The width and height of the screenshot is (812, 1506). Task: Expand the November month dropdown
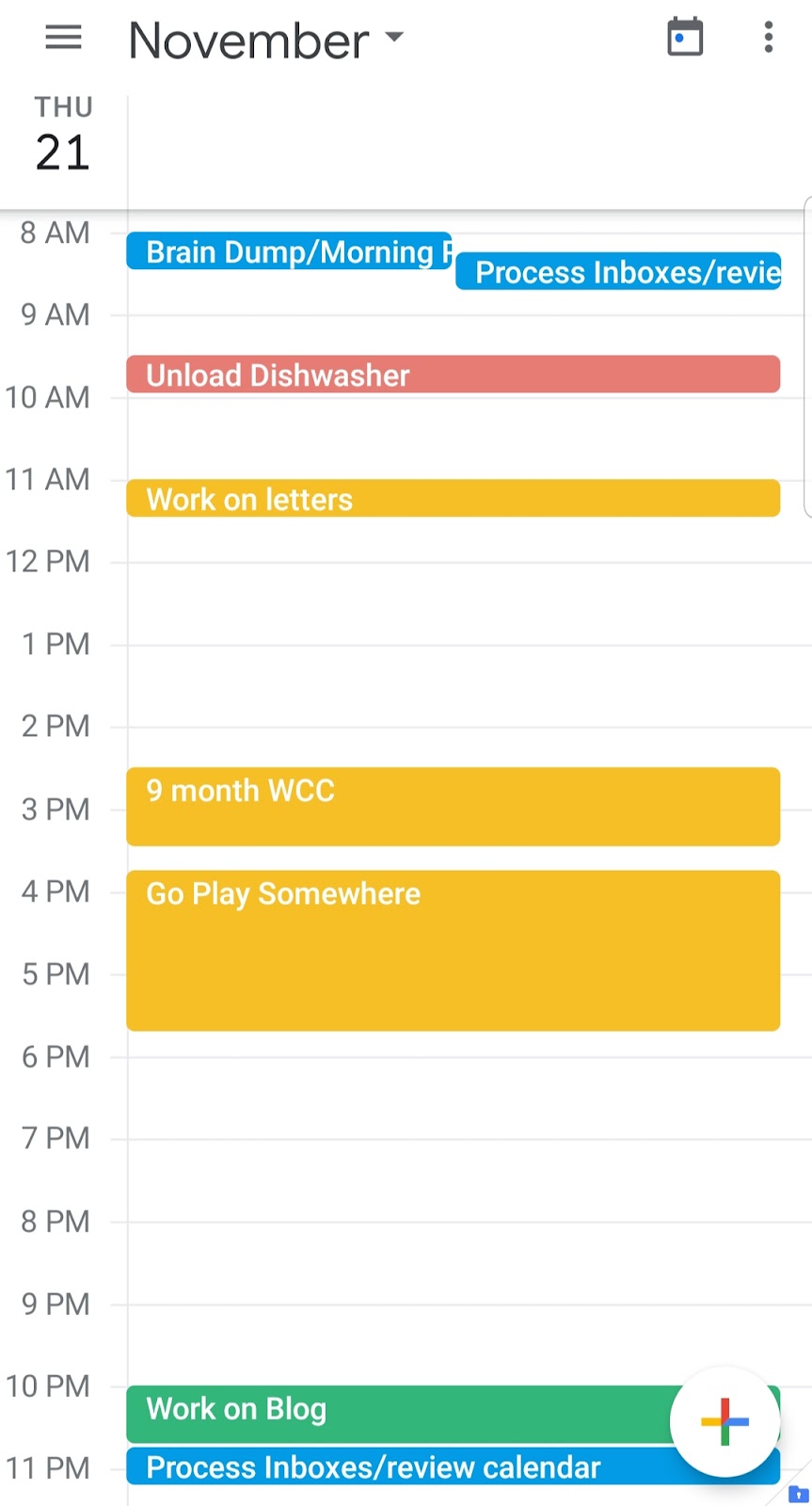click(266, 40)
